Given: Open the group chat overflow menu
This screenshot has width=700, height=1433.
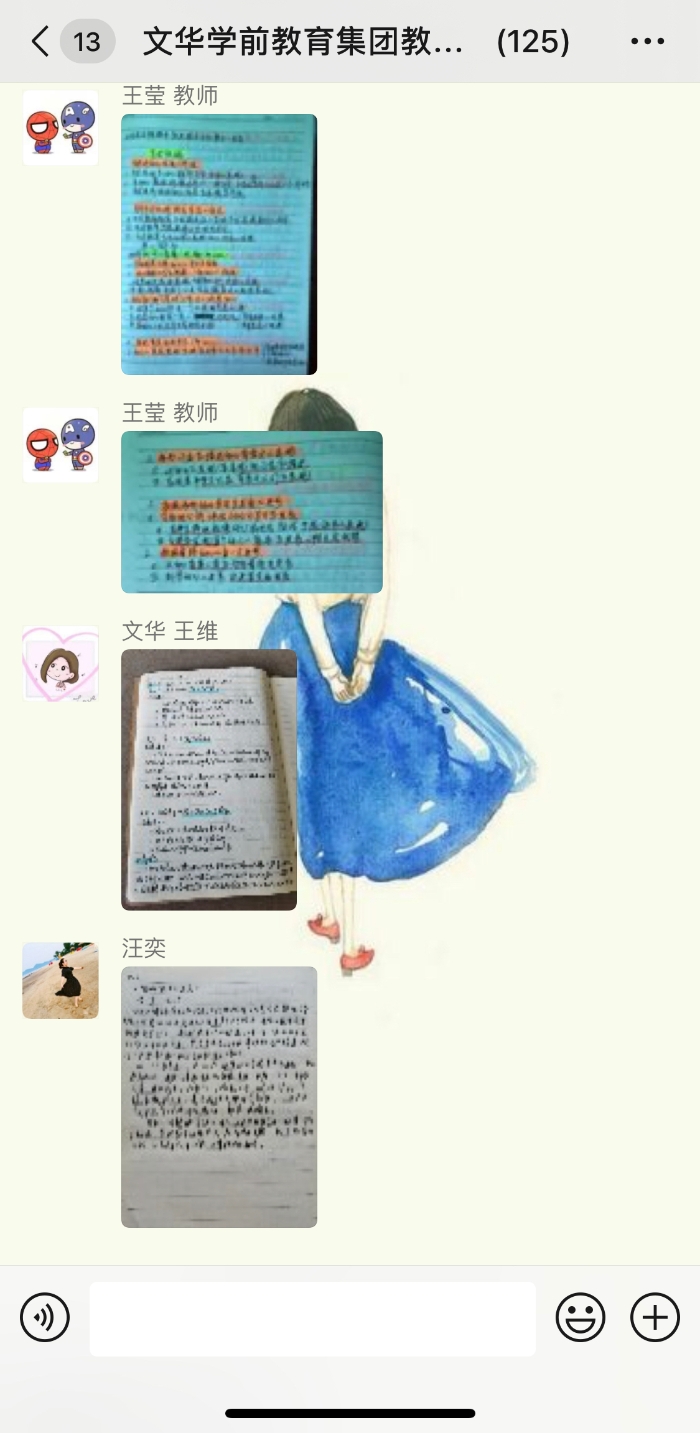Looking at the screenshot, I should point(647,42).
